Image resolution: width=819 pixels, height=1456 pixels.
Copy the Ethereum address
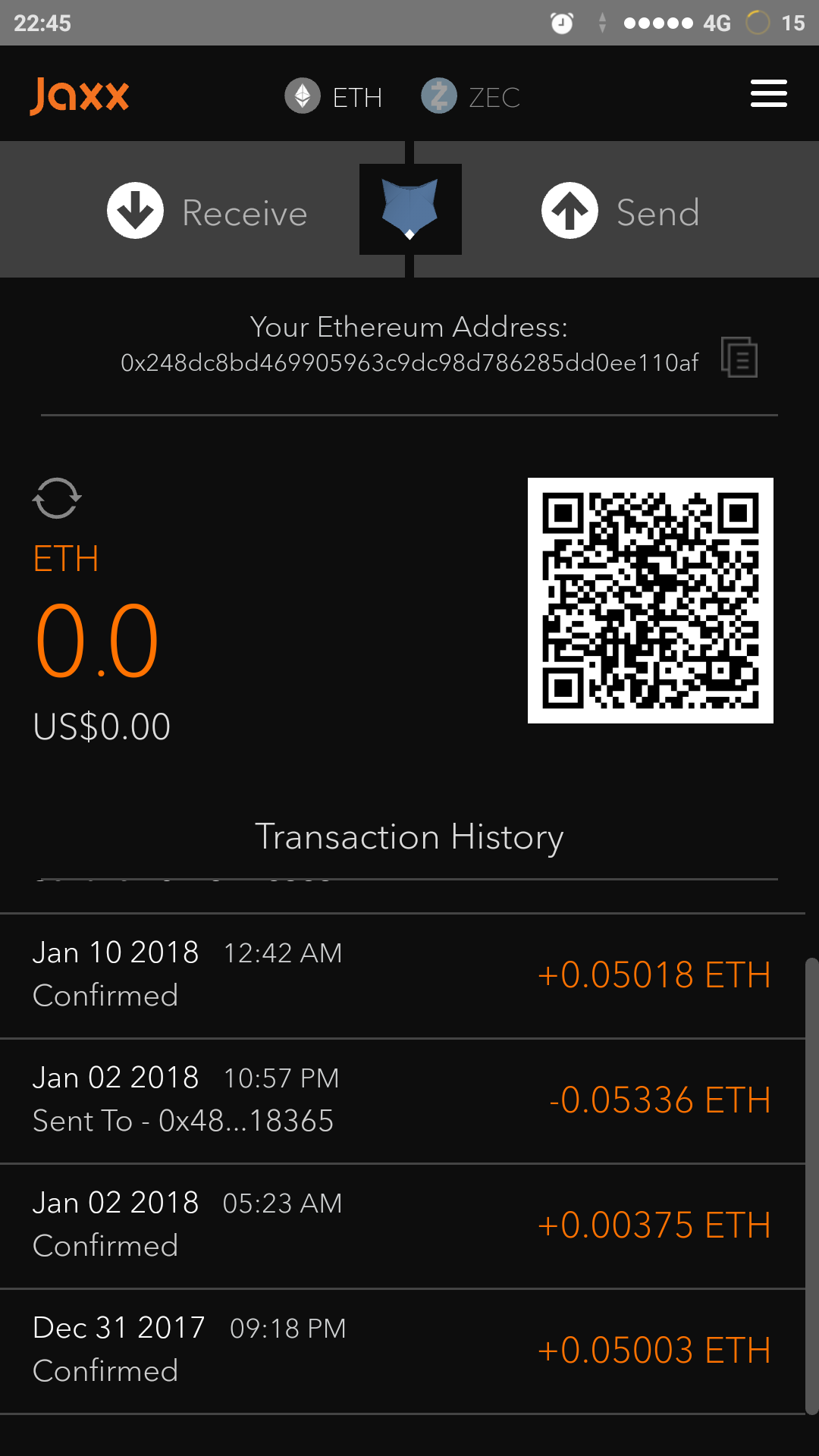pos(739,357)
